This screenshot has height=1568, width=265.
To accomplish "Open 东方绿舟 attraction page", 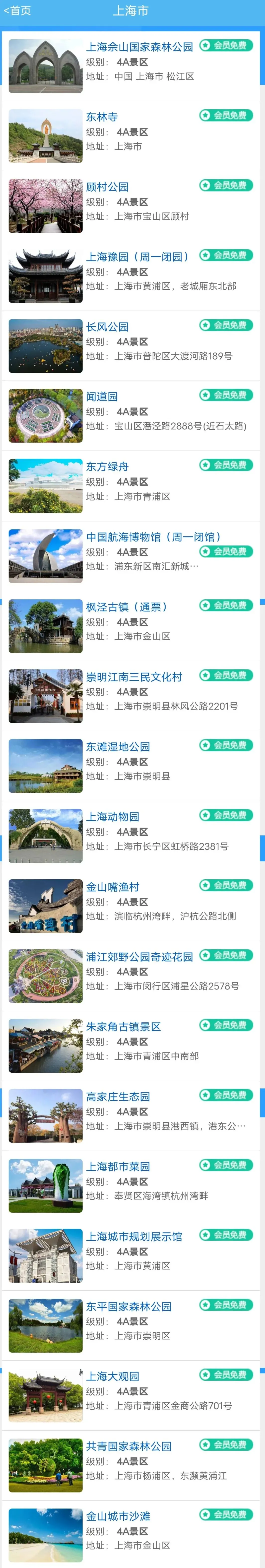I will 107,466.
